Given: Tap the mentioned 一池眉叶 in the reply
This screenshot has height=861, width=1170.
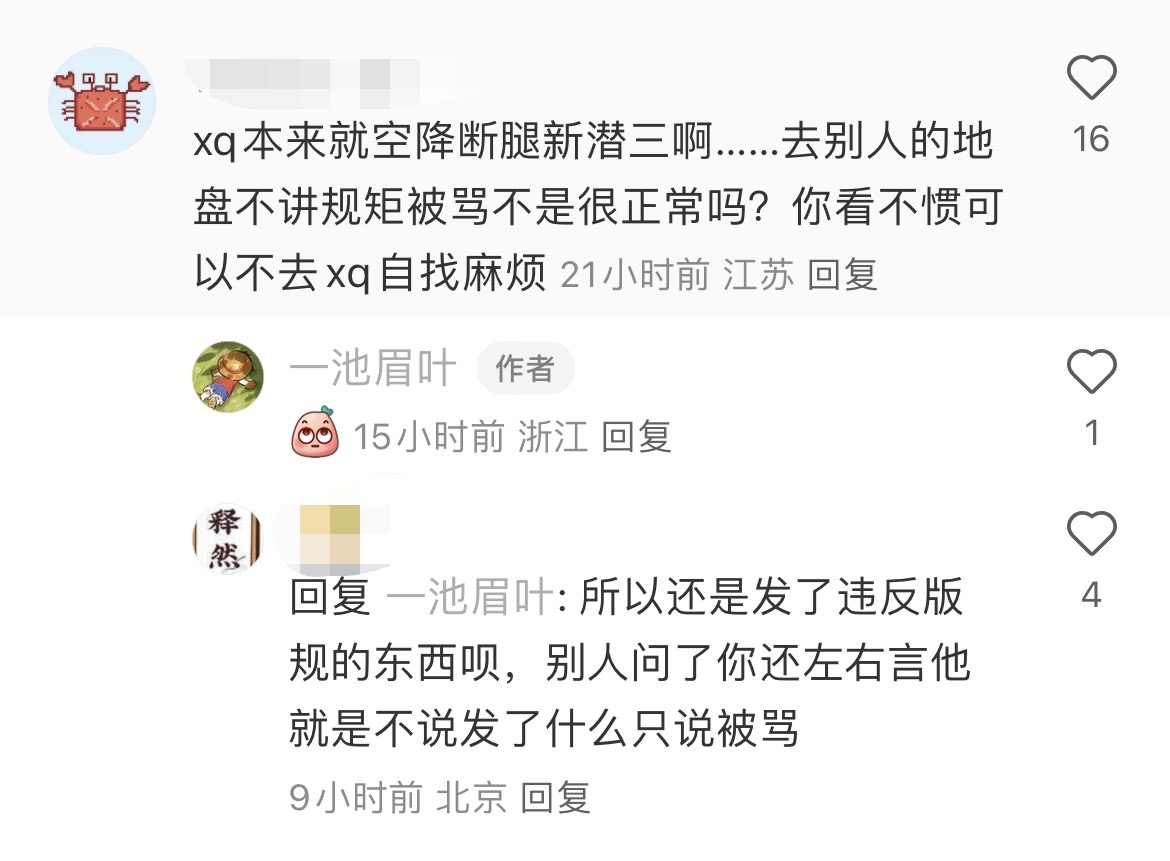Looking at the screenshot, I should [x=469, y=599].
